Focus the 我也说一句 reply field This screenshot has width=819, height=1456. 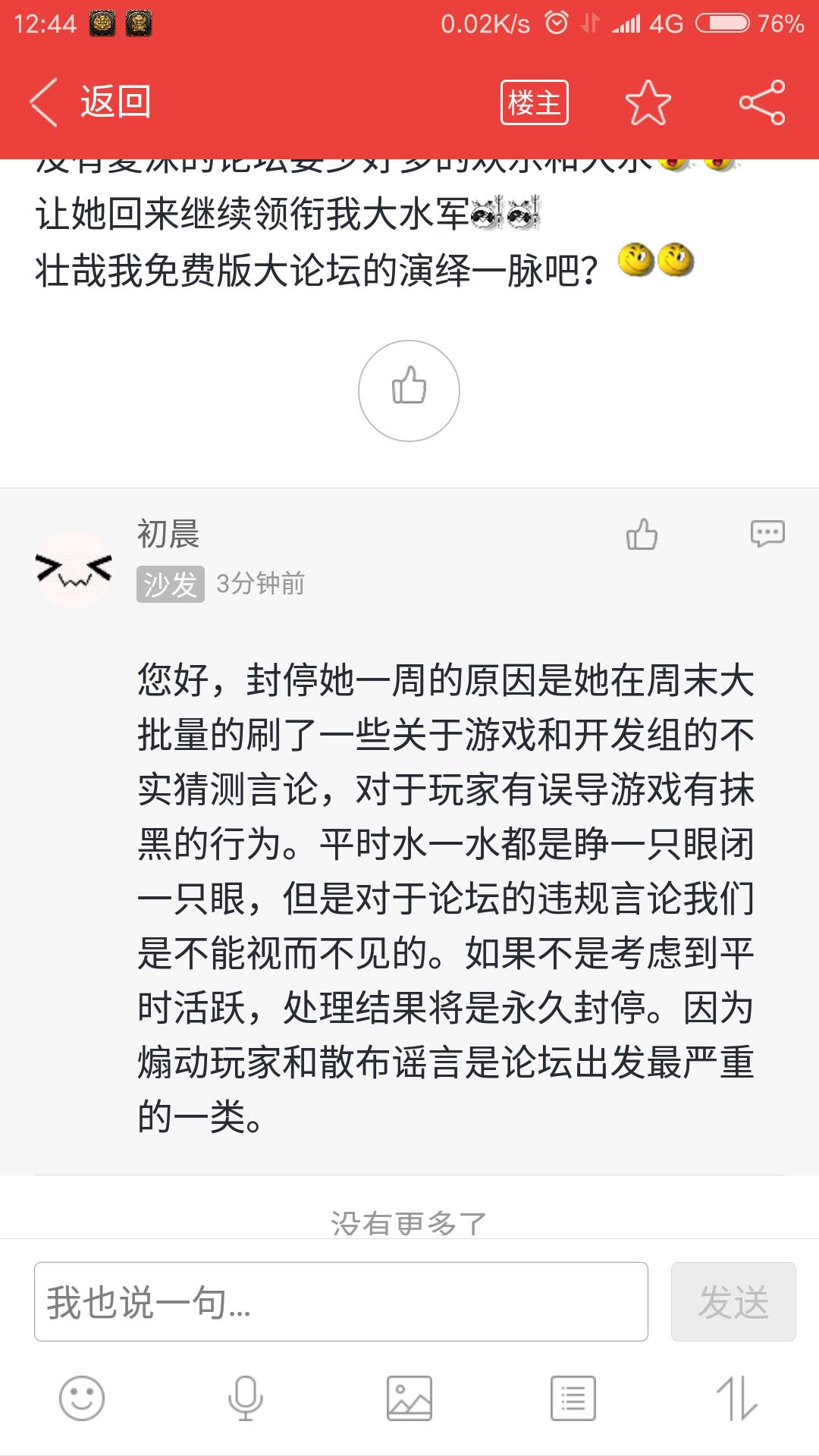click(x=340, y=1301)
